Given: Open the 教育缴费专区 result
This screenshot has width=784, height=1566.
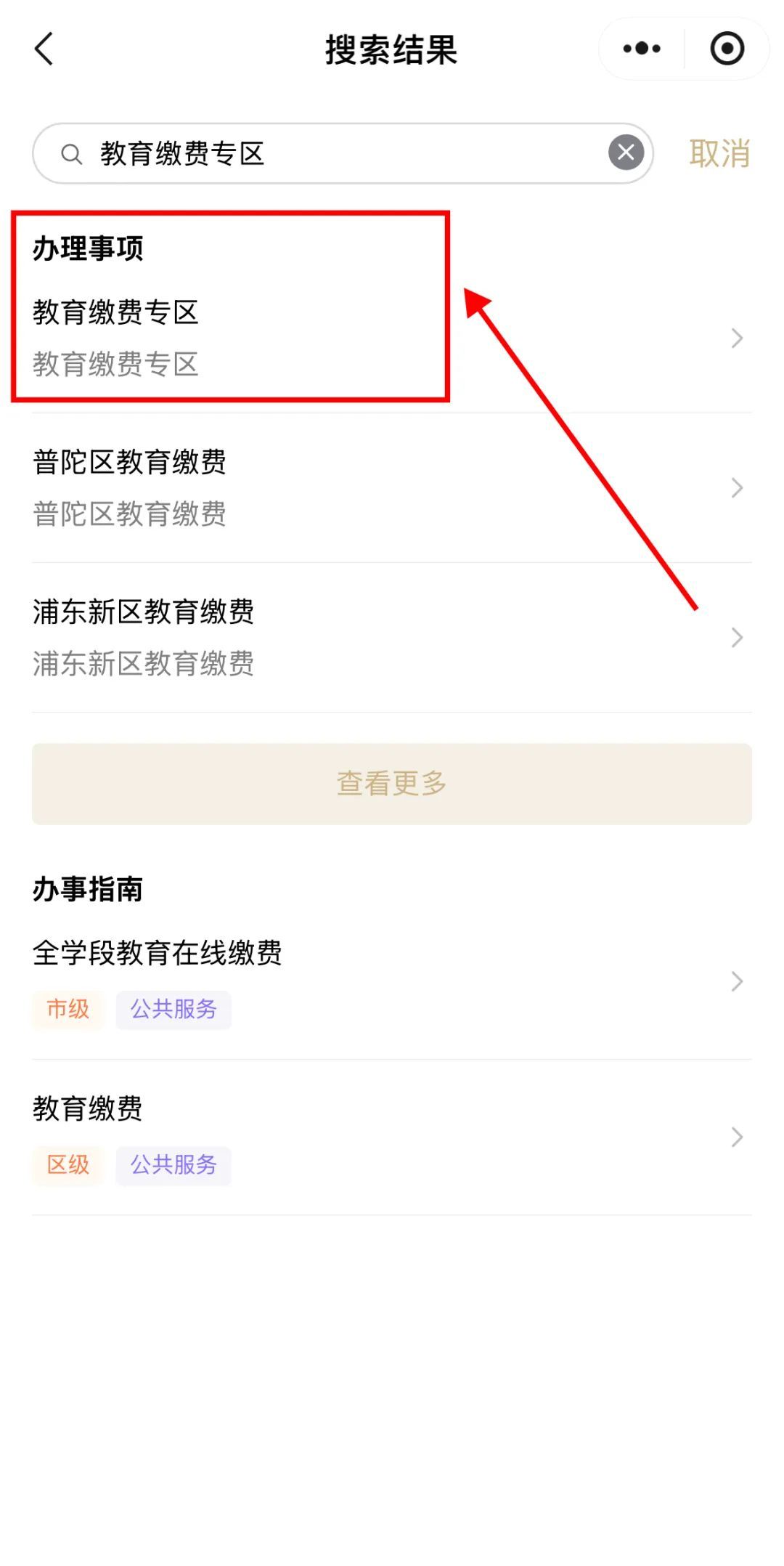Looking at the screenshot, I should [x=392, y=338].
